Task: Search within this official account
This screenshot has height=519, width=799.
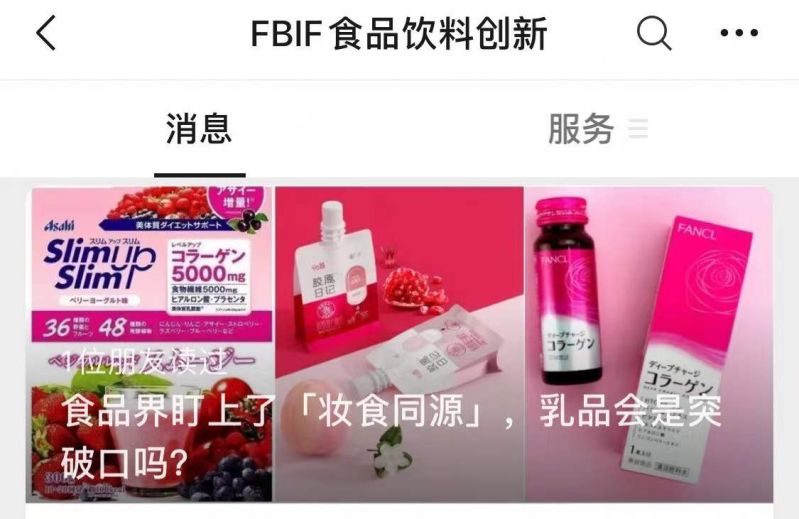Action: 654,34
